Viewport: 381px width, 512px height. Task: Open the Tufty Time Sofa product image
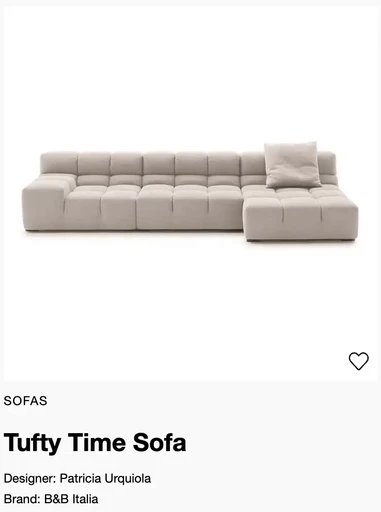(190, 192)
